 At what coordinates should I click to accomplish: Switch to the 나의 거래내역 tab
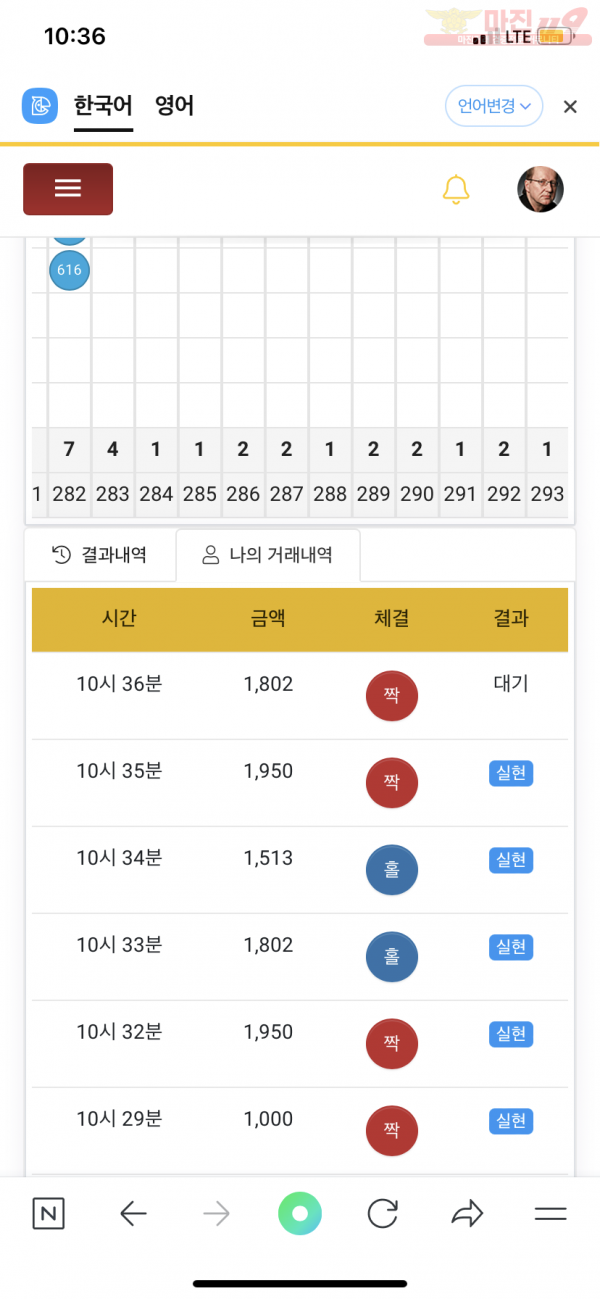[x=268, y=555]
